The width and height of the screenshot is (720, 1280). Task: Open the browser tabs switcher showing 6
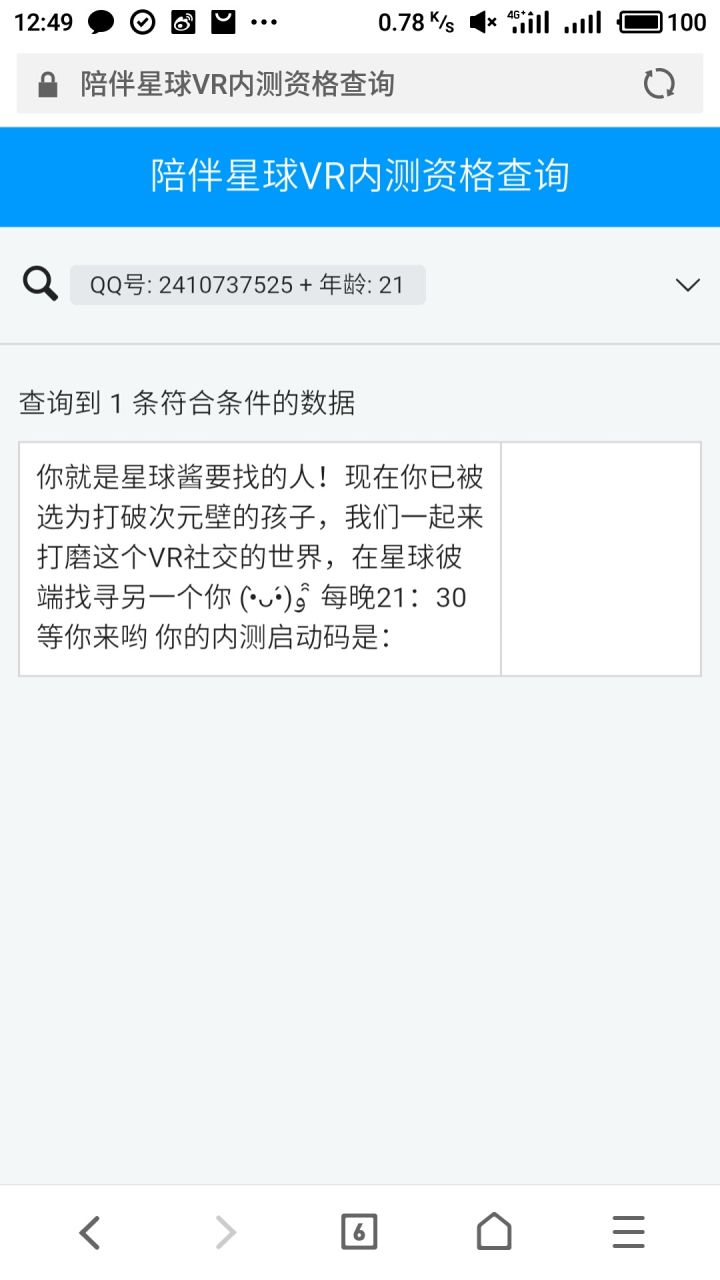(x=359, y=1232)
